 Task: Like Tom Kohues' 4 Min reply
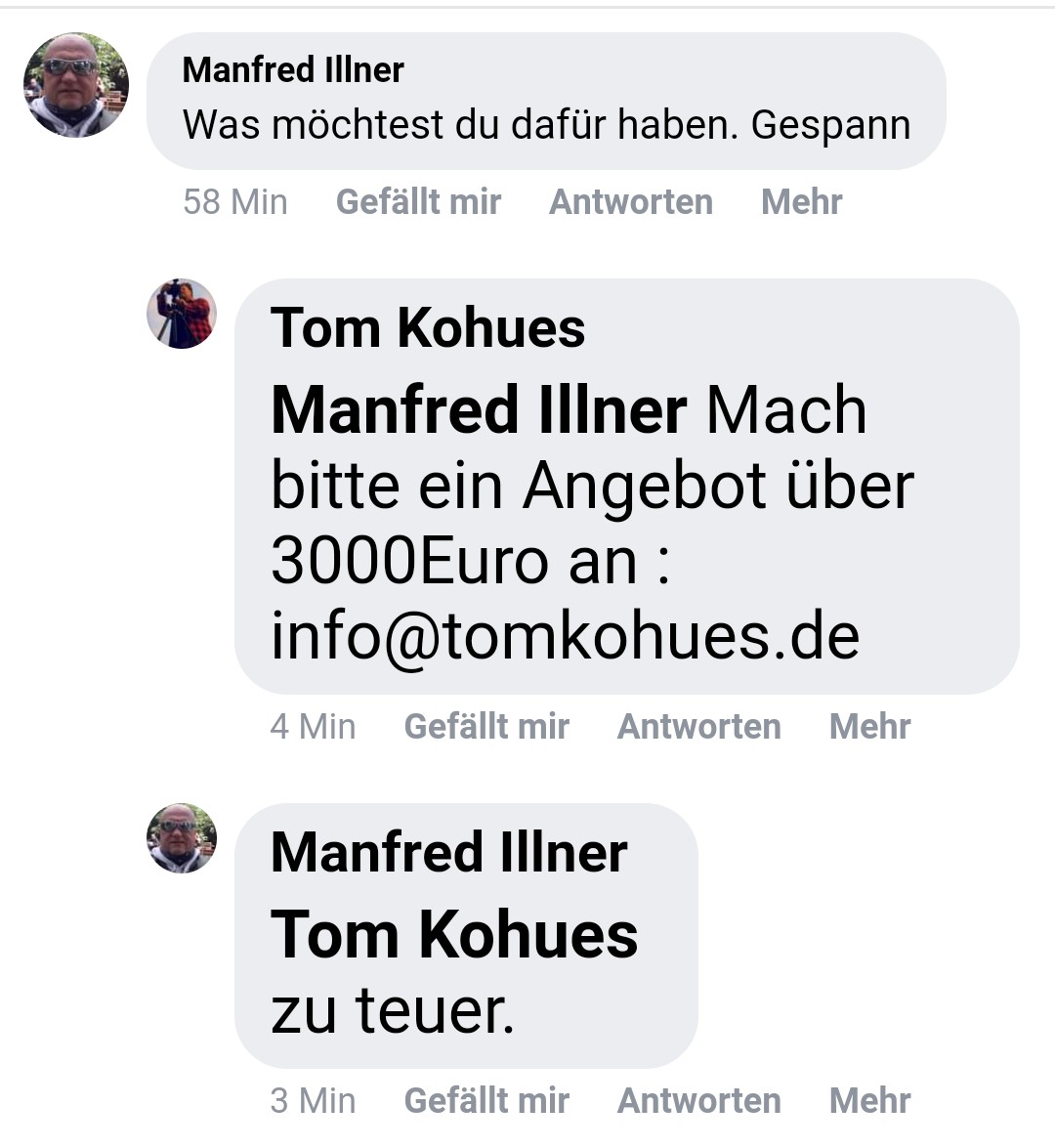point(486,727)
